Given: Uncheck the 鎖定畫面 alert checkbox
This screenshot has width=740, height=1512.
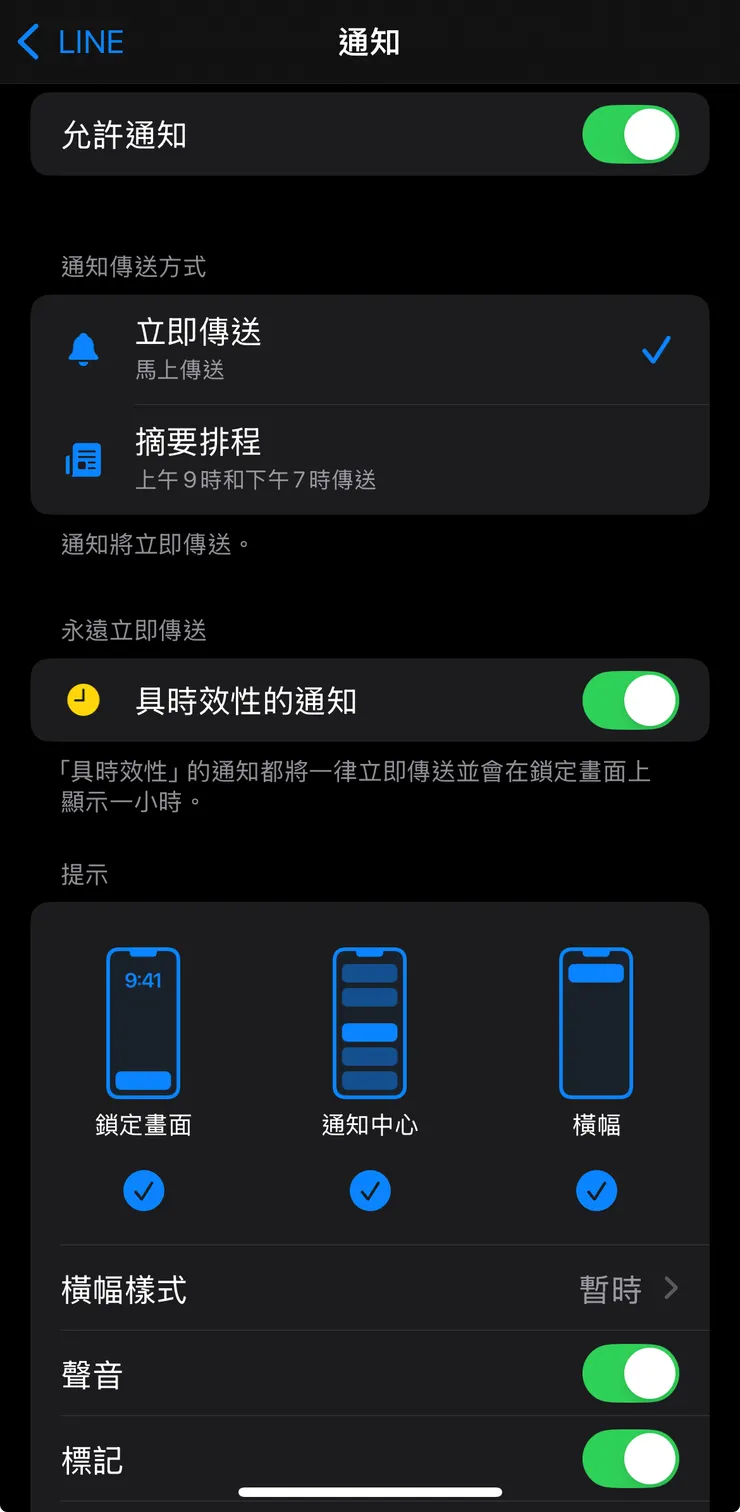Looking at the screenshot, I should tap(144, 1191).
